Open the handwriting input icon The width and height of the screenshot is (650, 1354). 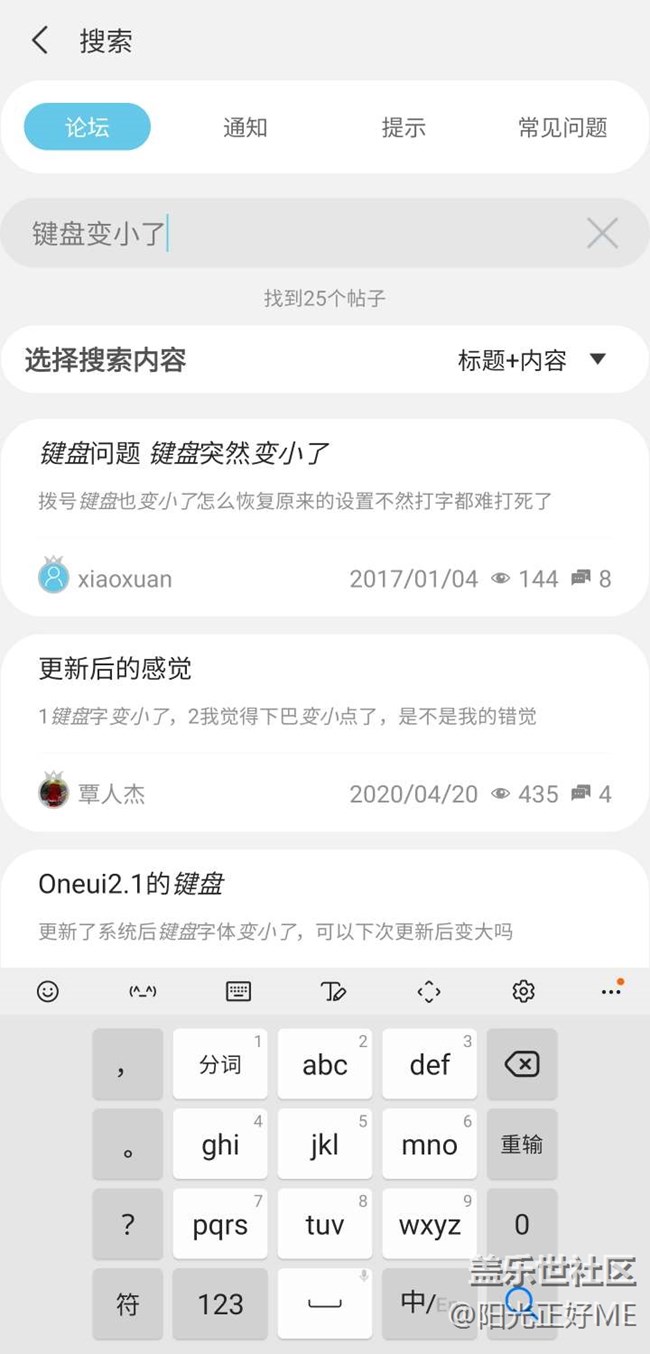(333, 991)
